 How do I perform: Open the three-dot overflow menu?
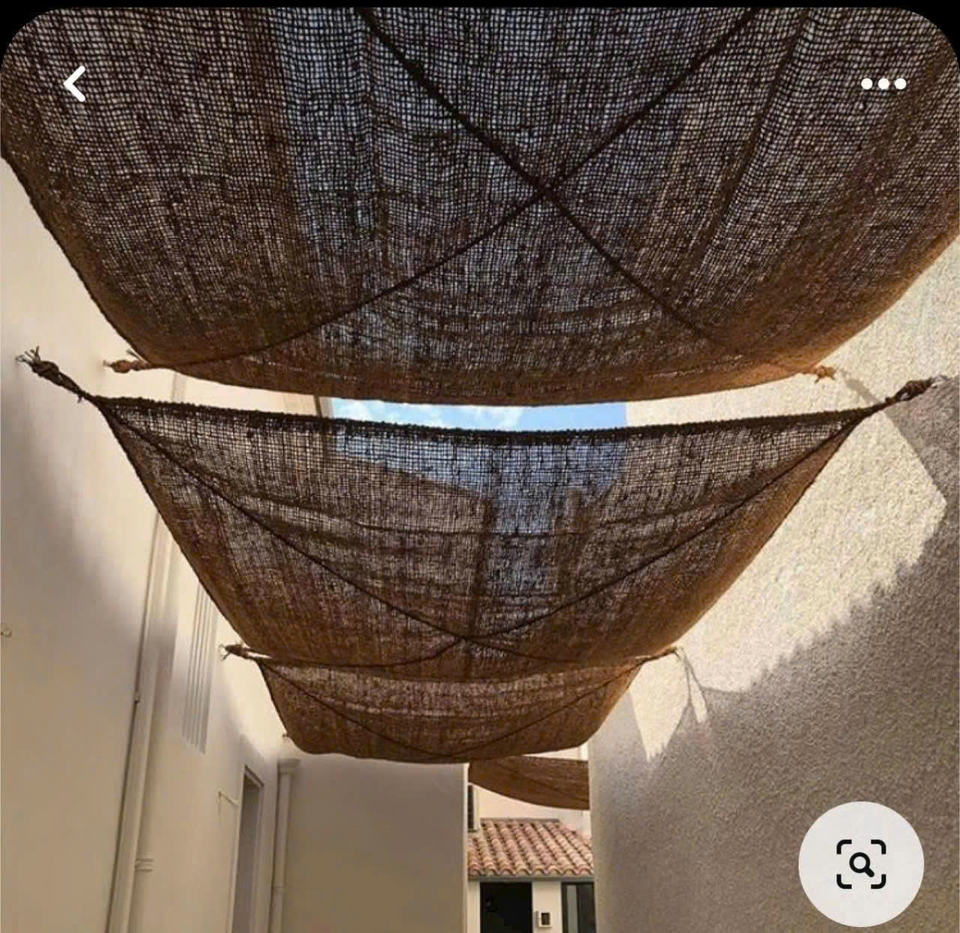pos(883,84)
